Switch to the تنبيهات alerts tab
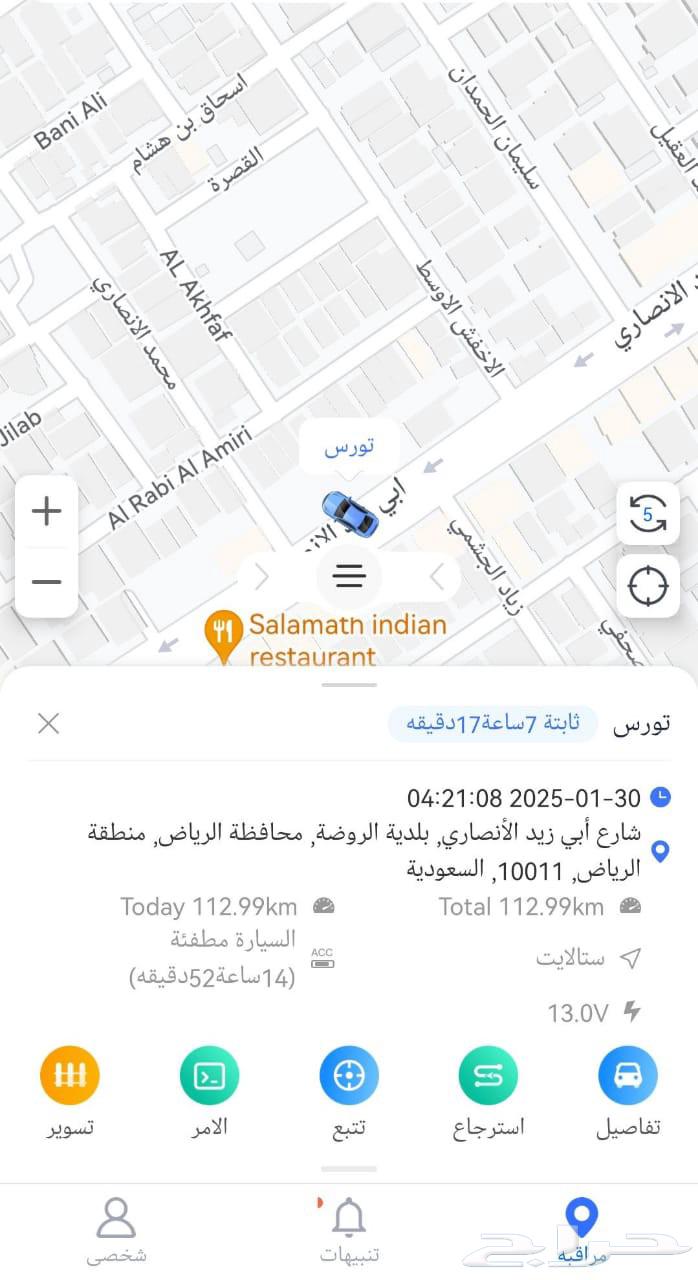698x1280 pixels. pos(349,1229)
